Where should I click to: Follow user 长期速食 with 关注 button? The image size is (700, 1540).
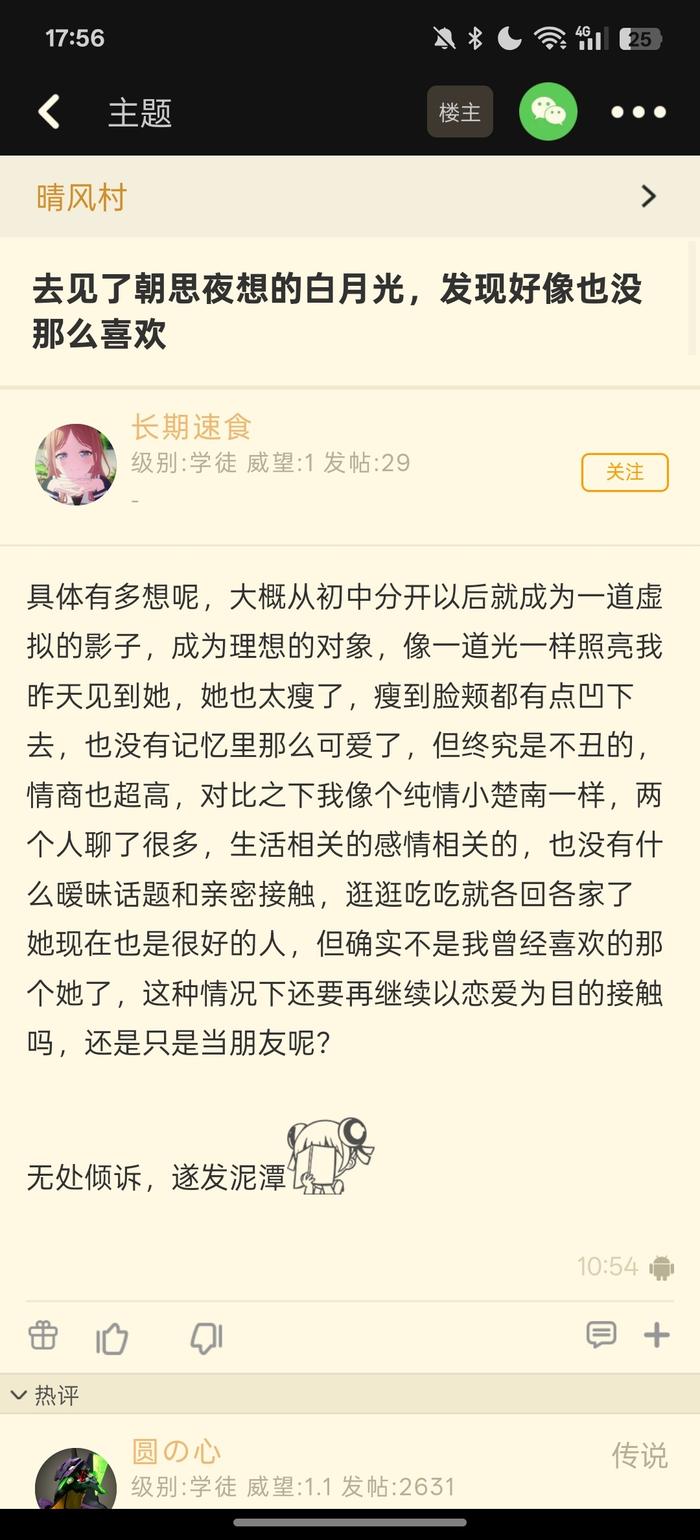coord(624,472)
